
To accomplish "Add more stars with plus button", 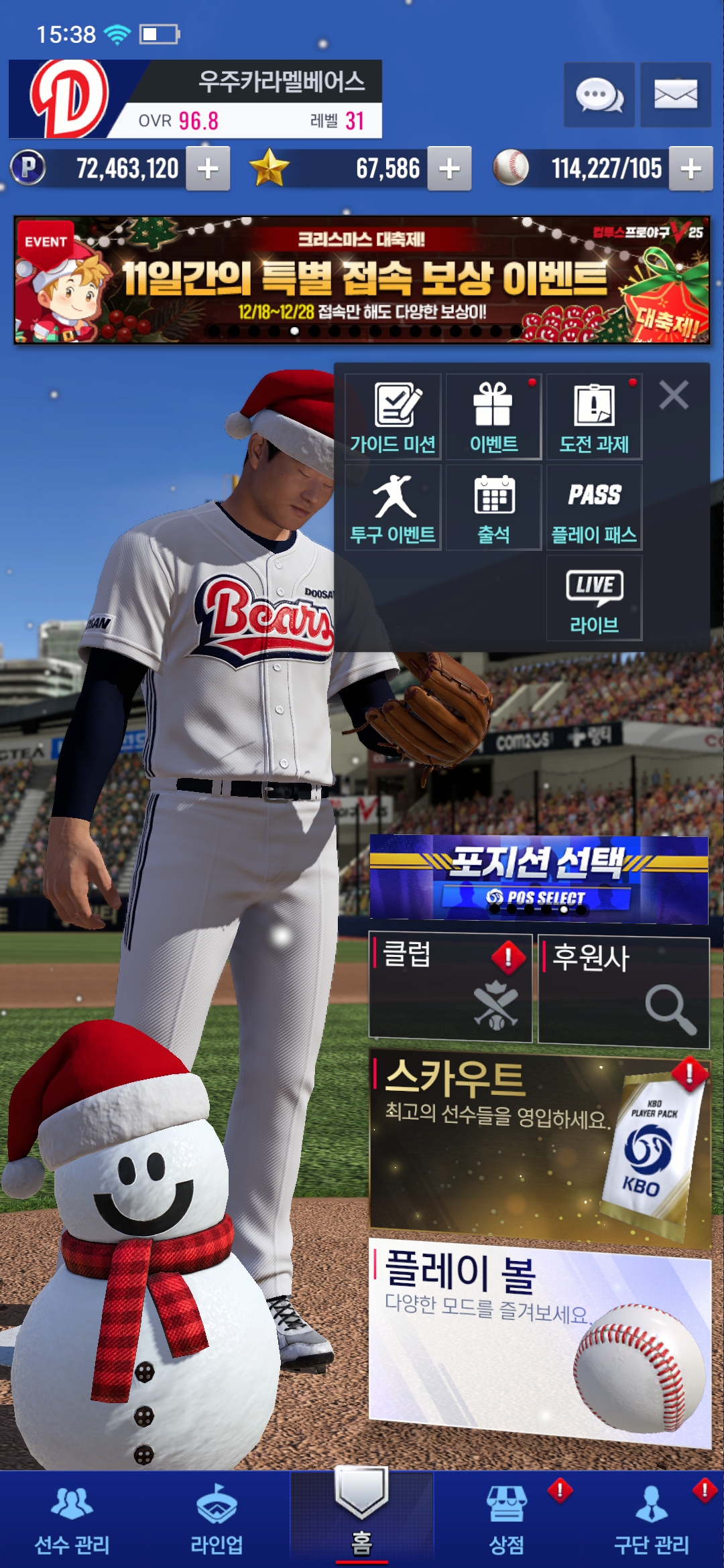I will point(449,169).
